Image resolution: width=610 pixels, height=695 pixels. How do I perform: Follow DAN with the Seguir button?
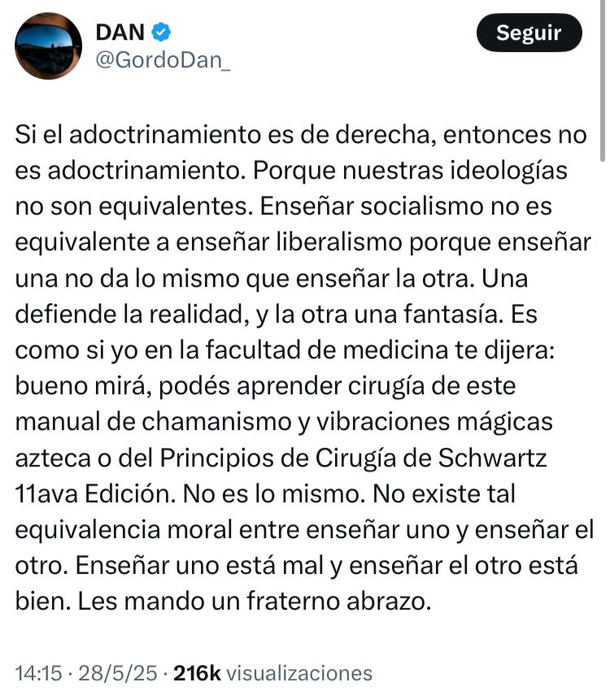tap(529, 33)
